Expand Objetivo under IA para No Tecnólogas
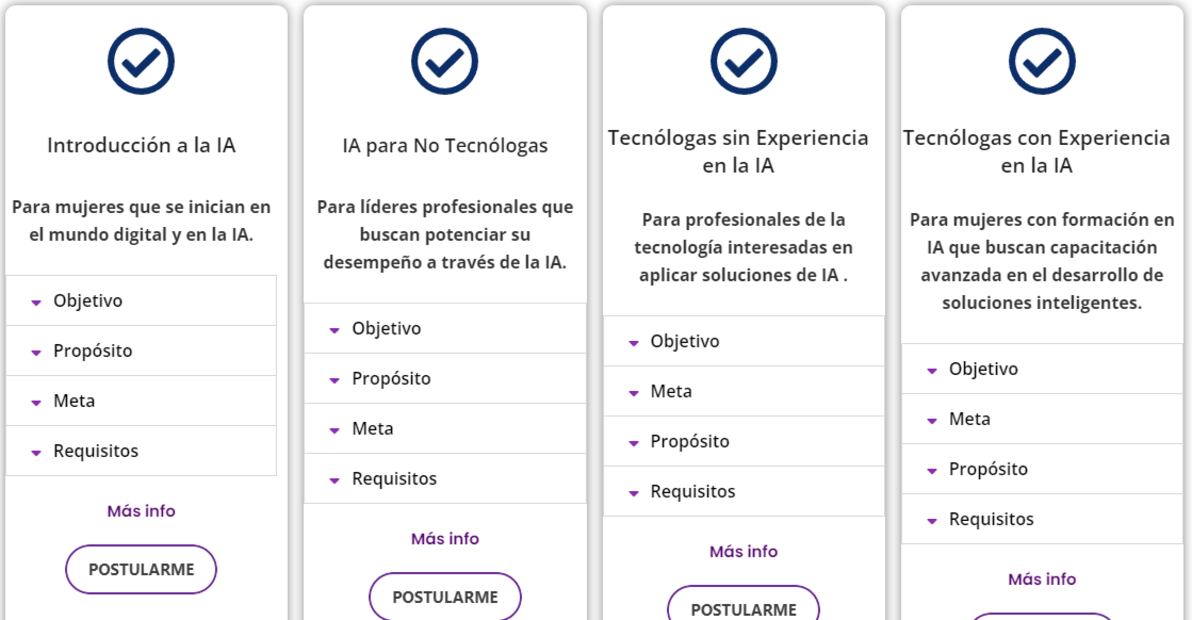 click(386, 329)
